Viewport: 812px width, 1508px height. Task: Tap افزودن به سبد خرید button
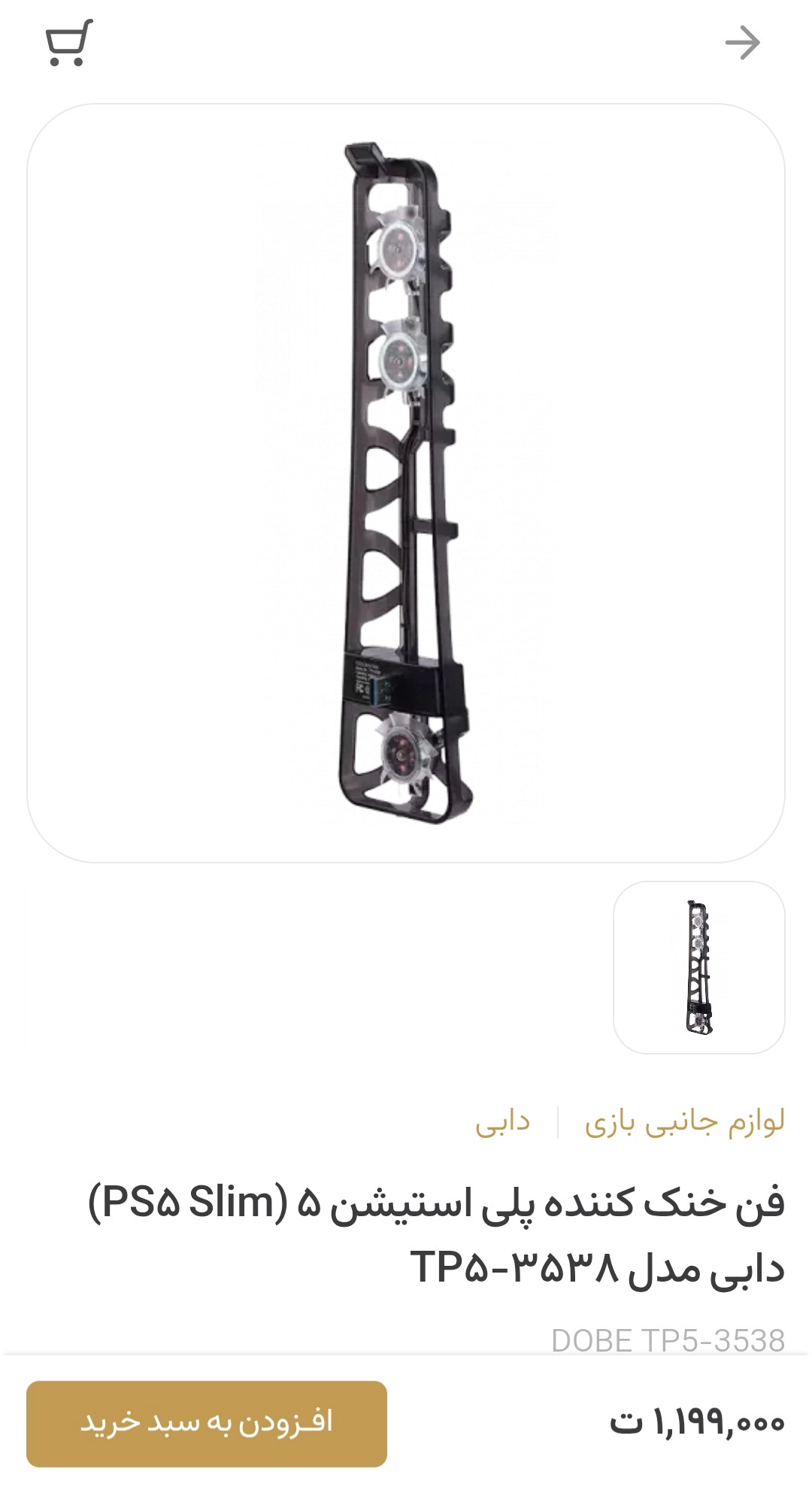(x=207, y=1424)
